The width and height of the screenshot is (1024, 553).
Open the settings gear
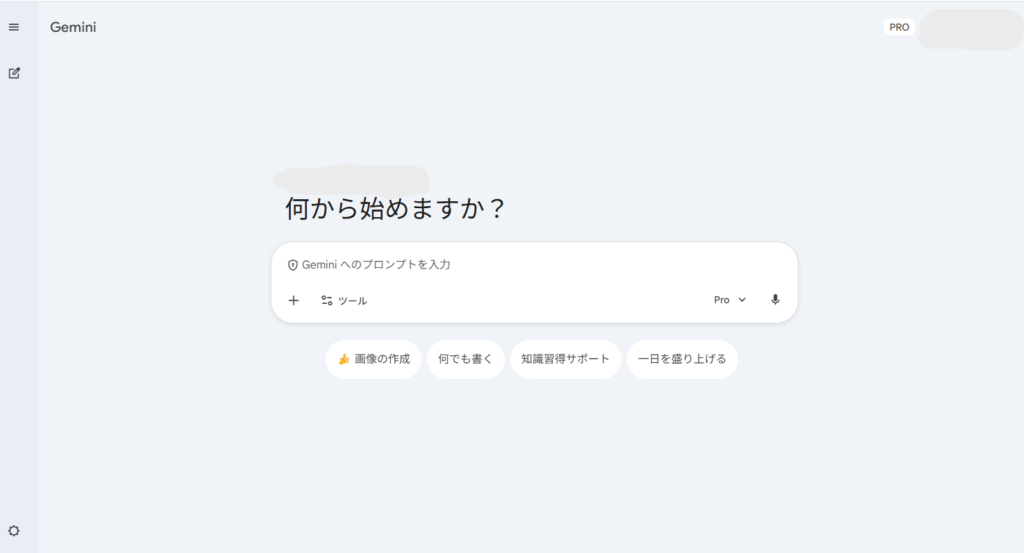[14, 531]
